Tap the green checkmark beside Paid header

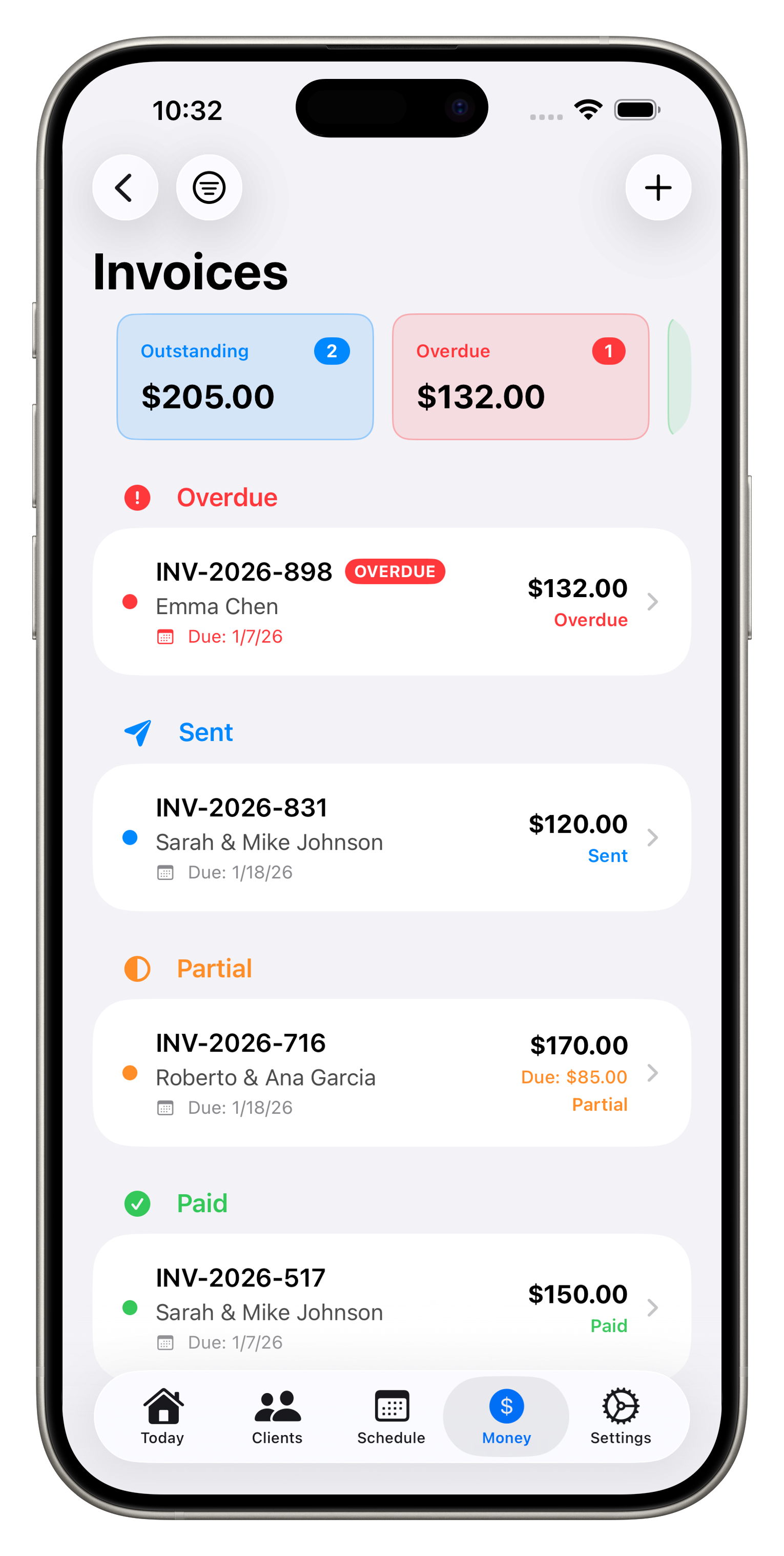pos(137,1203)
